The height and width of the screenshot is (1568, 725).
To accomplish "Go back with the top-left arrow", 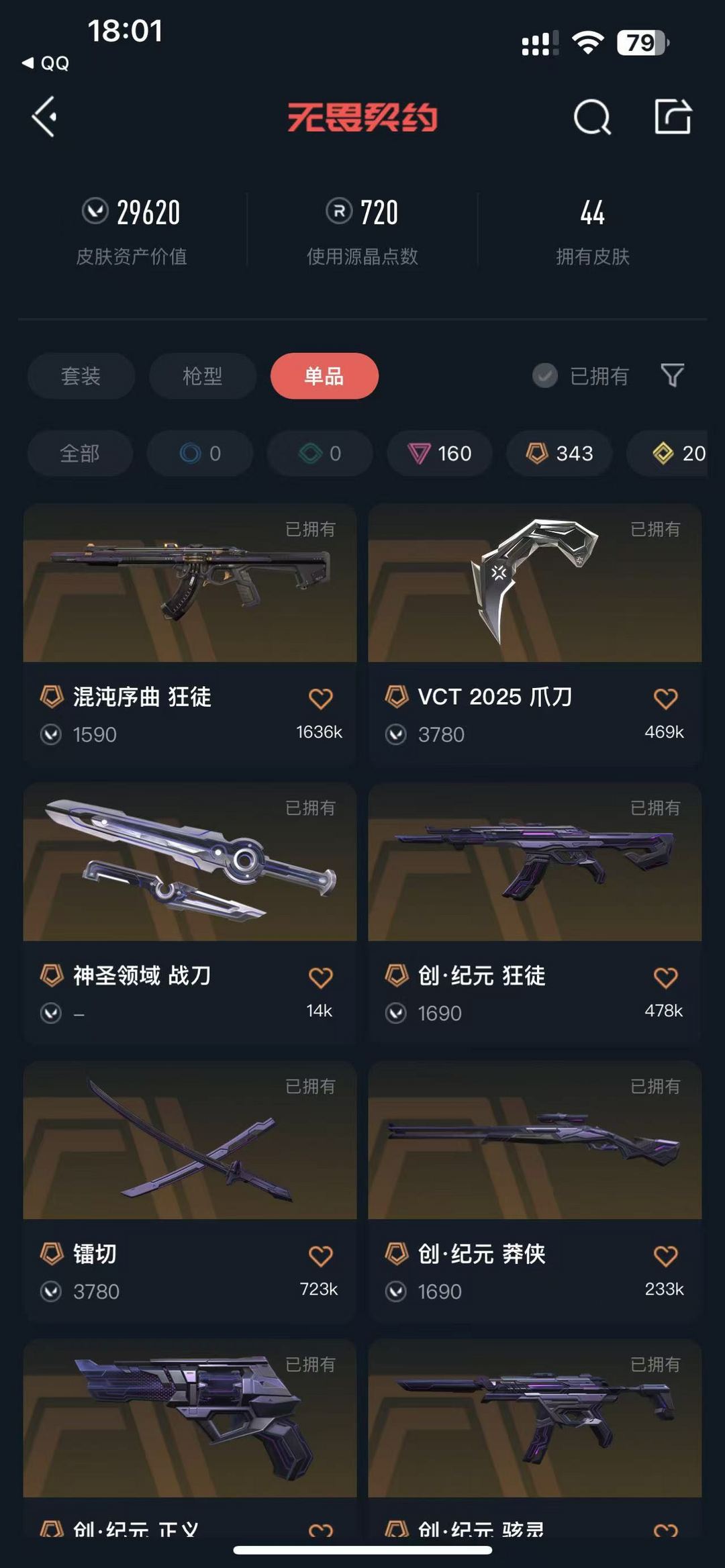I will [44, 117].
